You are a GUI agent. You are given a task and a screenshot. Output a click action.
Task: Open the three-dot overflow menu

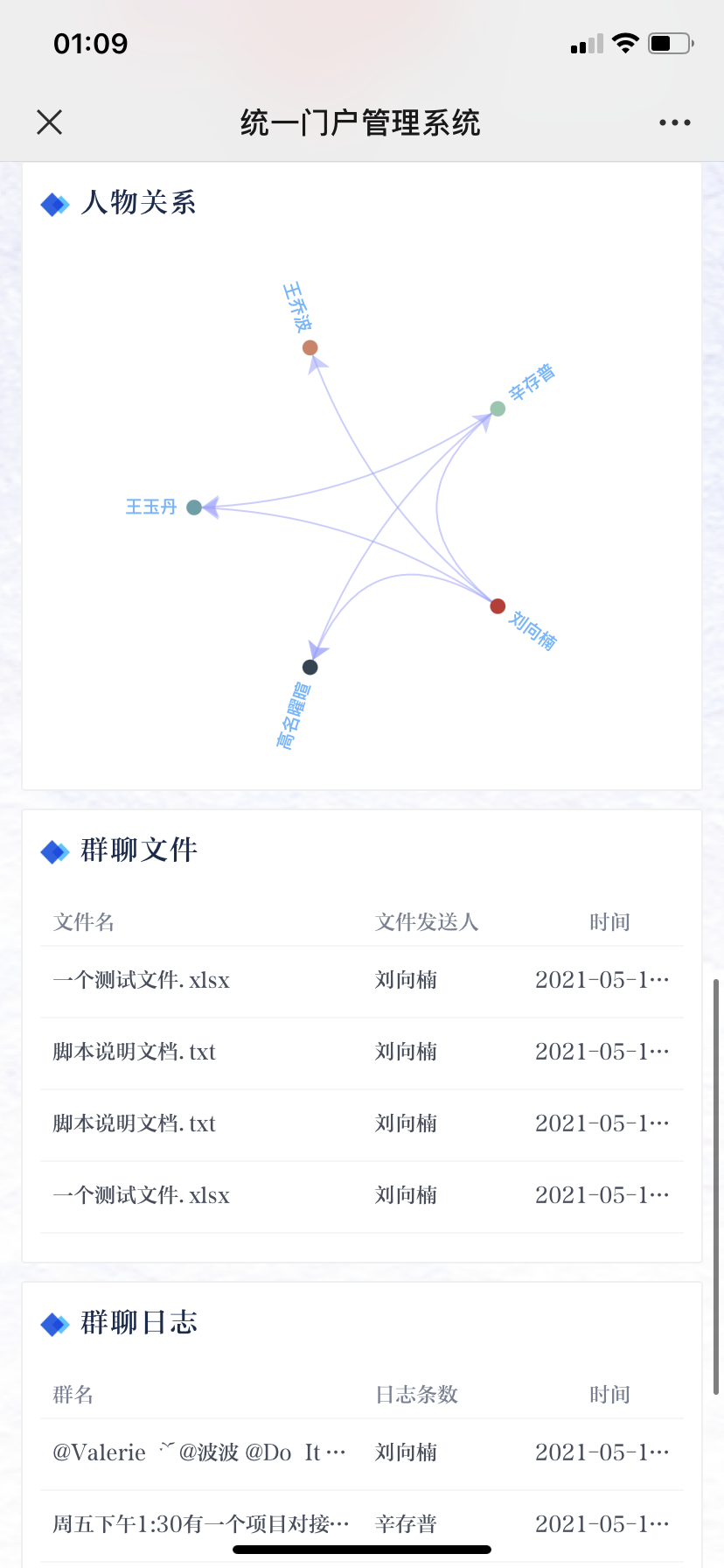click(x=674, y=122)
